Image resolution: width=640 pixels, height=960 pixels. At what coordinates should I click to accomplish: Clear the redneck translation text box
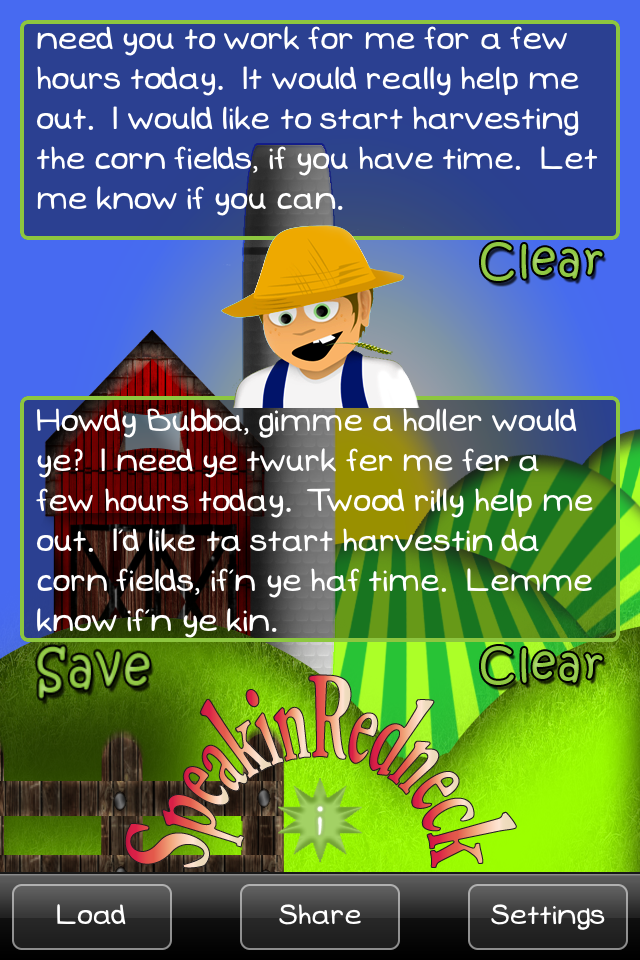tap(541, 666)
